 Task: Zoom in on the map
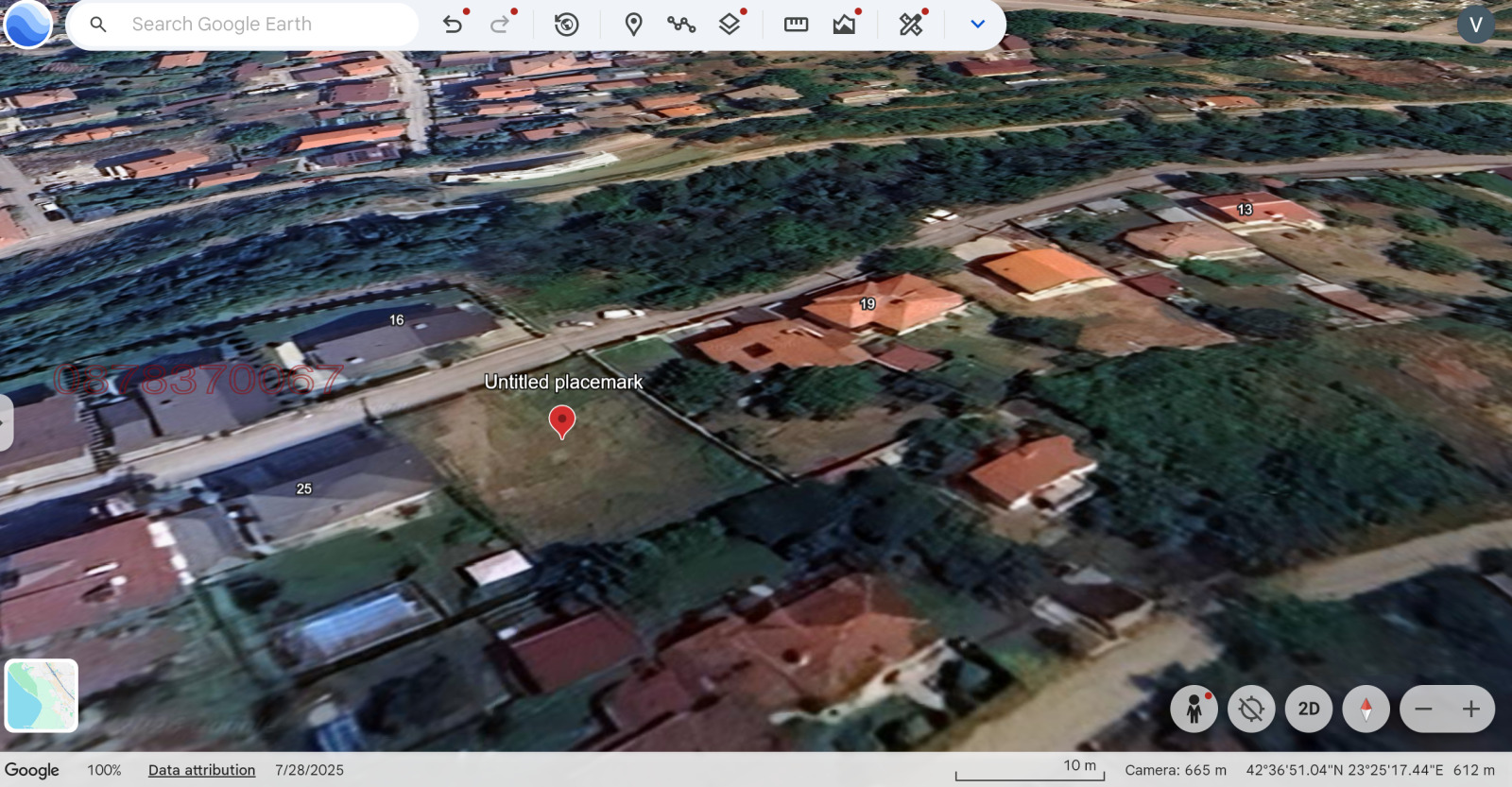coord(1471,709)
